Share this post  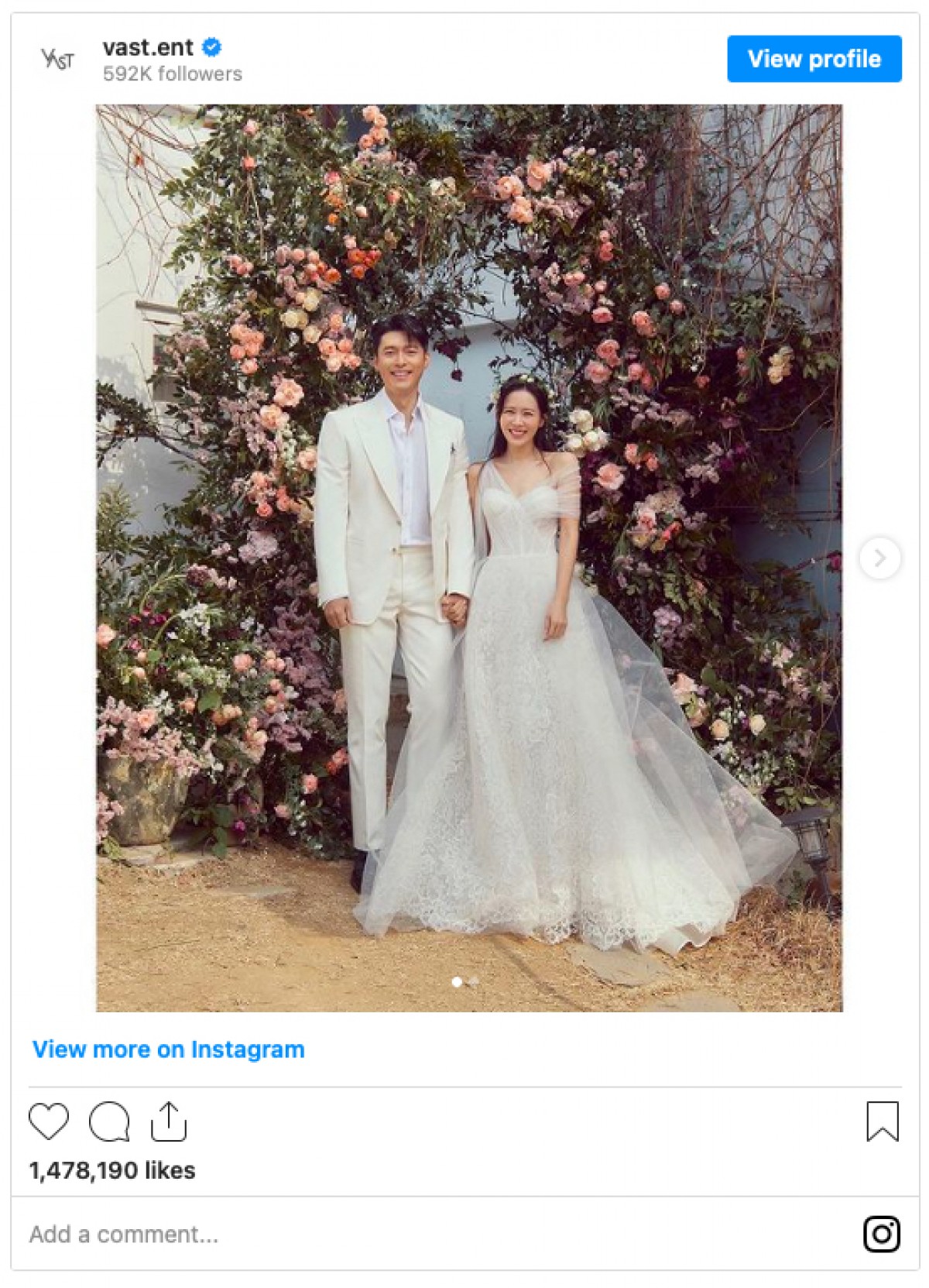(168, 1121)
